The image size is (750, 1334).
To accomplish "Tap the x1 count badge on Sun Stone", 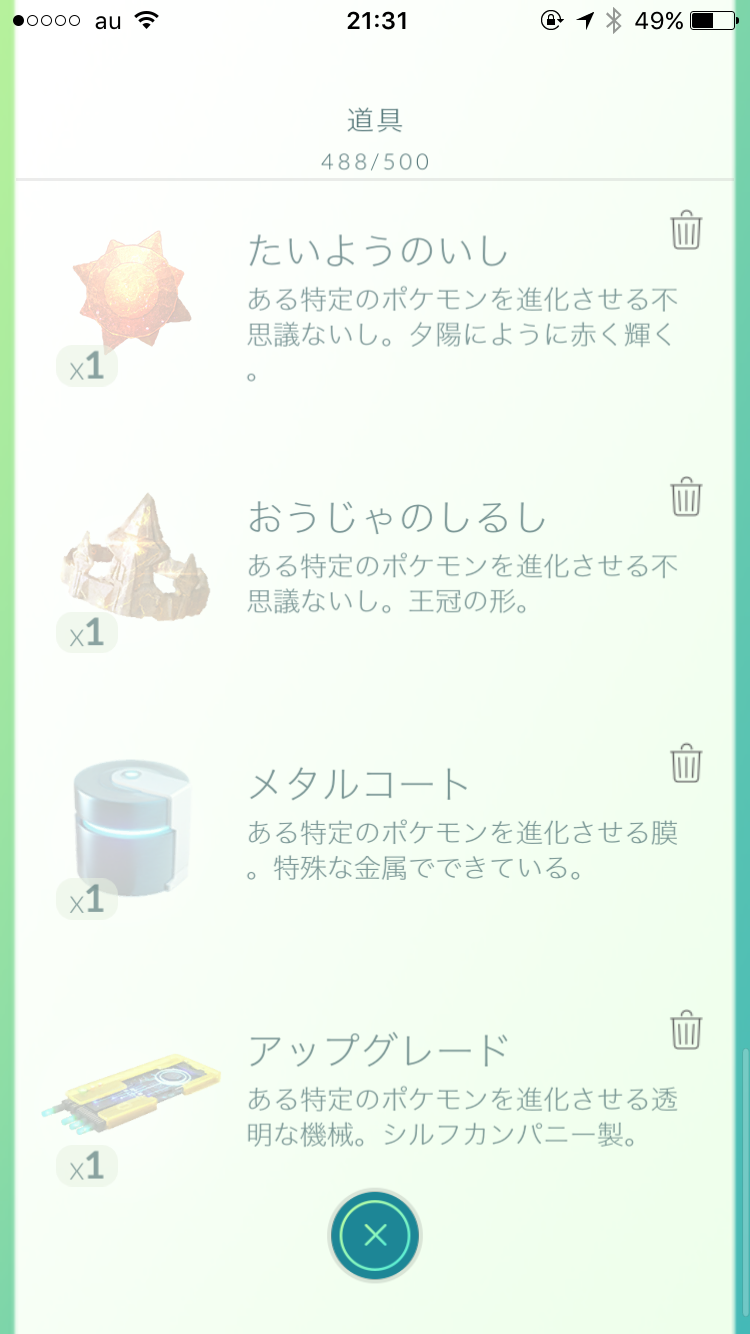I will pyautogui.click(x=87, y=366).
